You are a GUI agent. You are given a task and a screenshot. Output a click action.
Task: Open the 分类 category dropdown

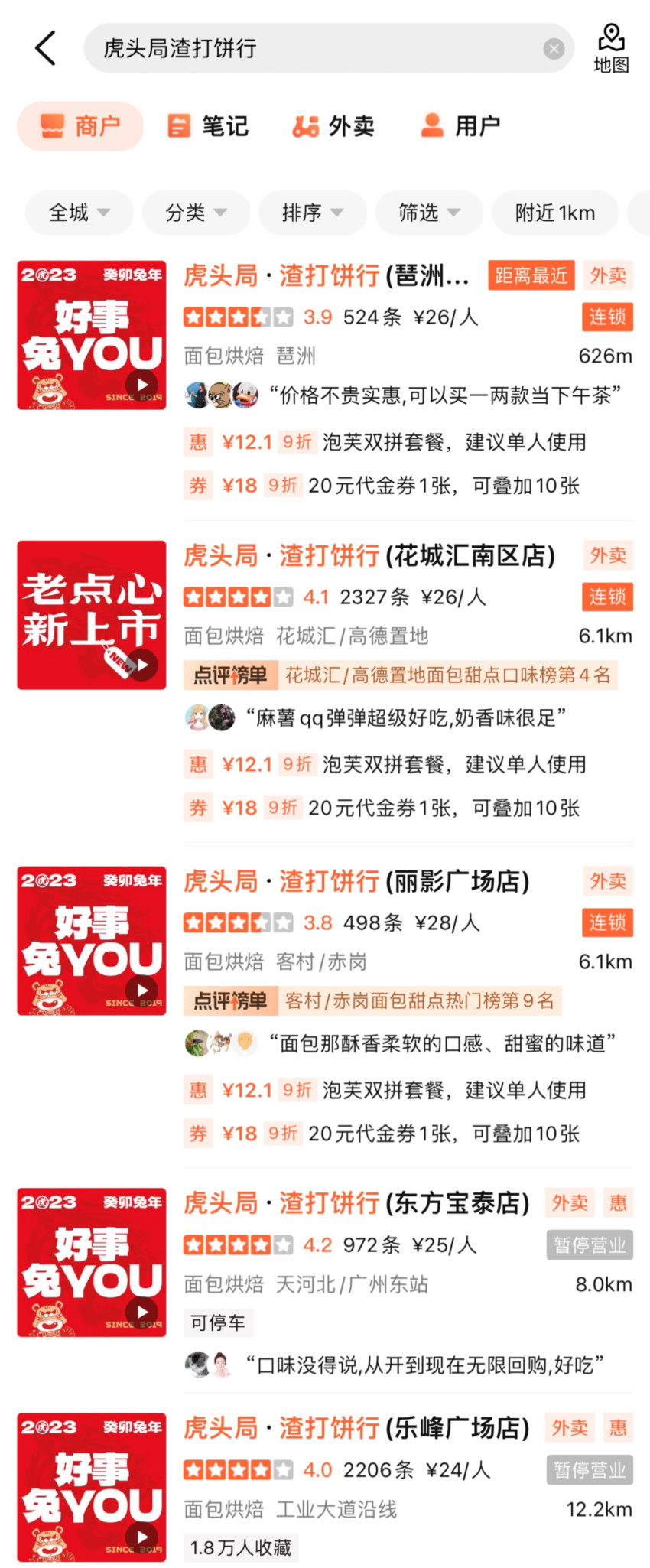click(195, 213)
